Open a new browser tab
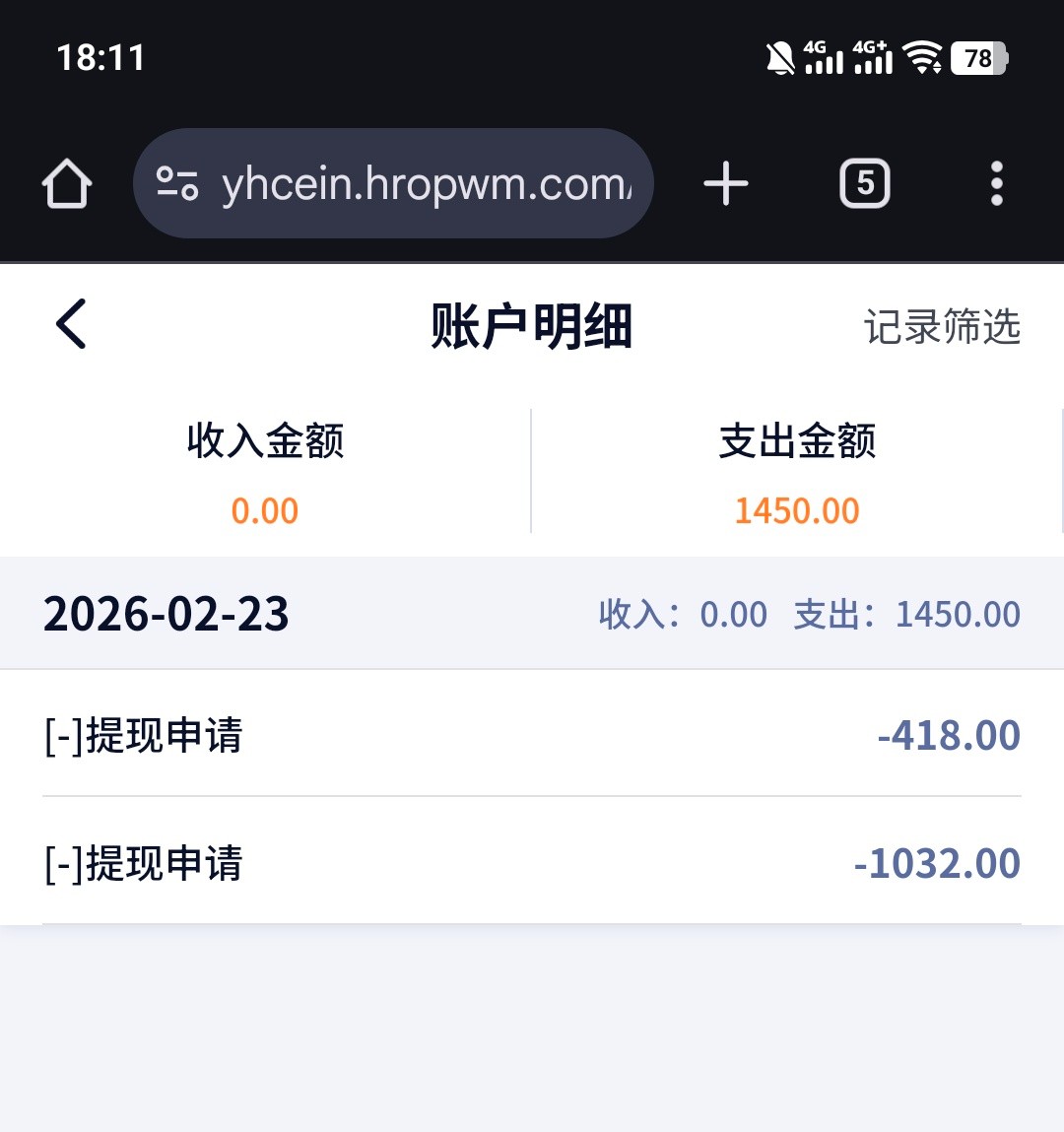 click(x=726, y=184)
